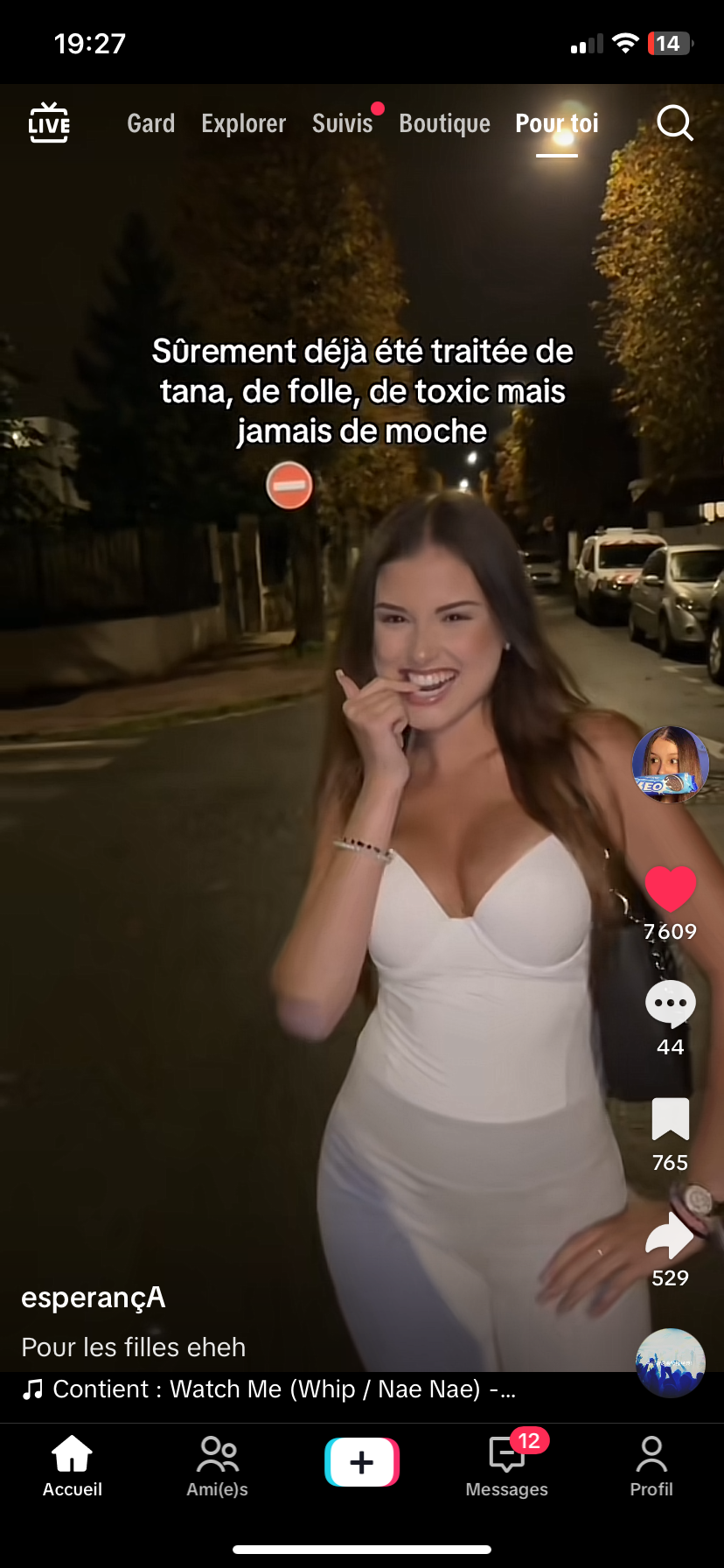Create a new video with plus button

coord(362,1462)
